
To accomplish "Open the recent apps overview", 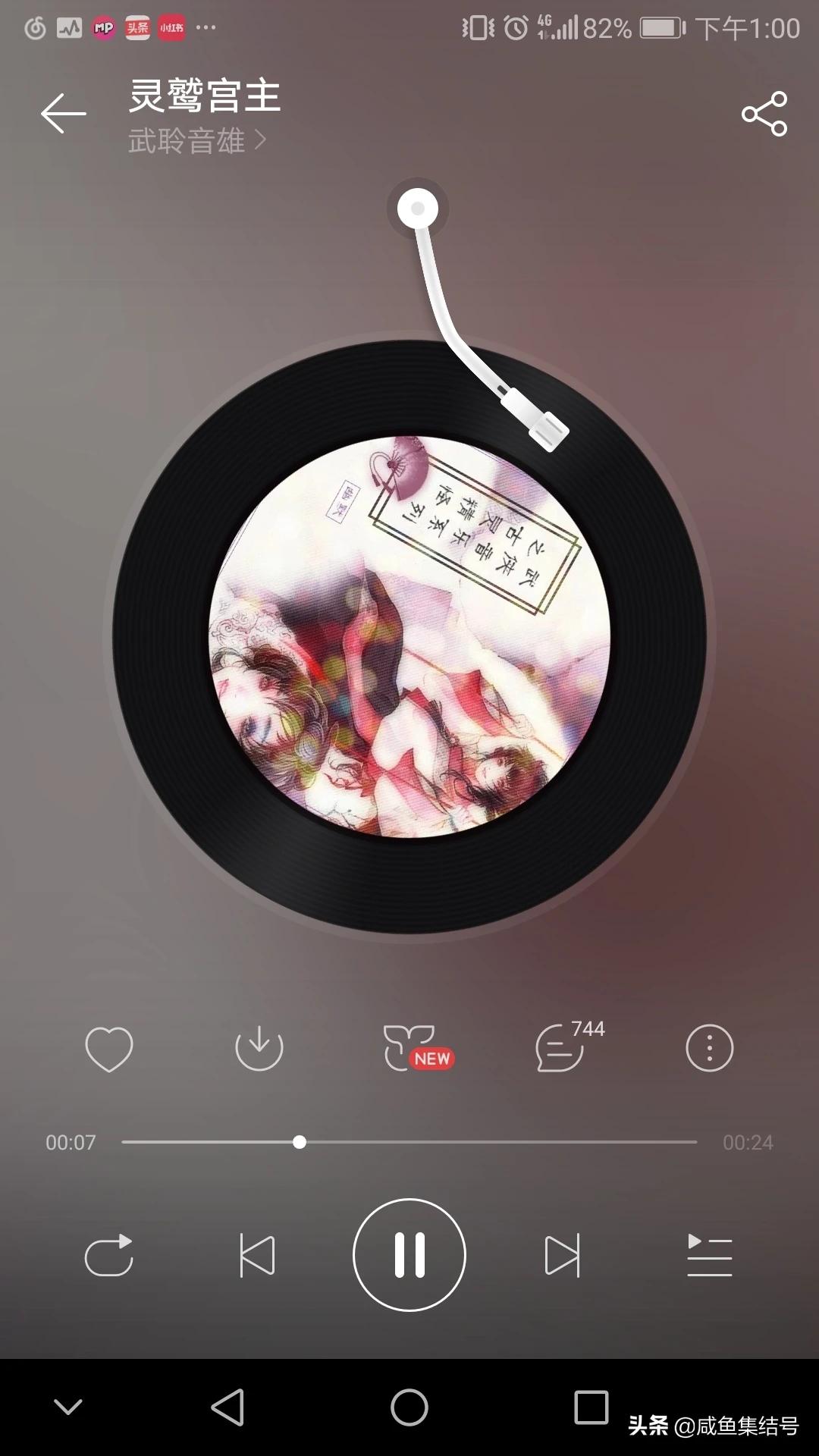I will 591,1407.
